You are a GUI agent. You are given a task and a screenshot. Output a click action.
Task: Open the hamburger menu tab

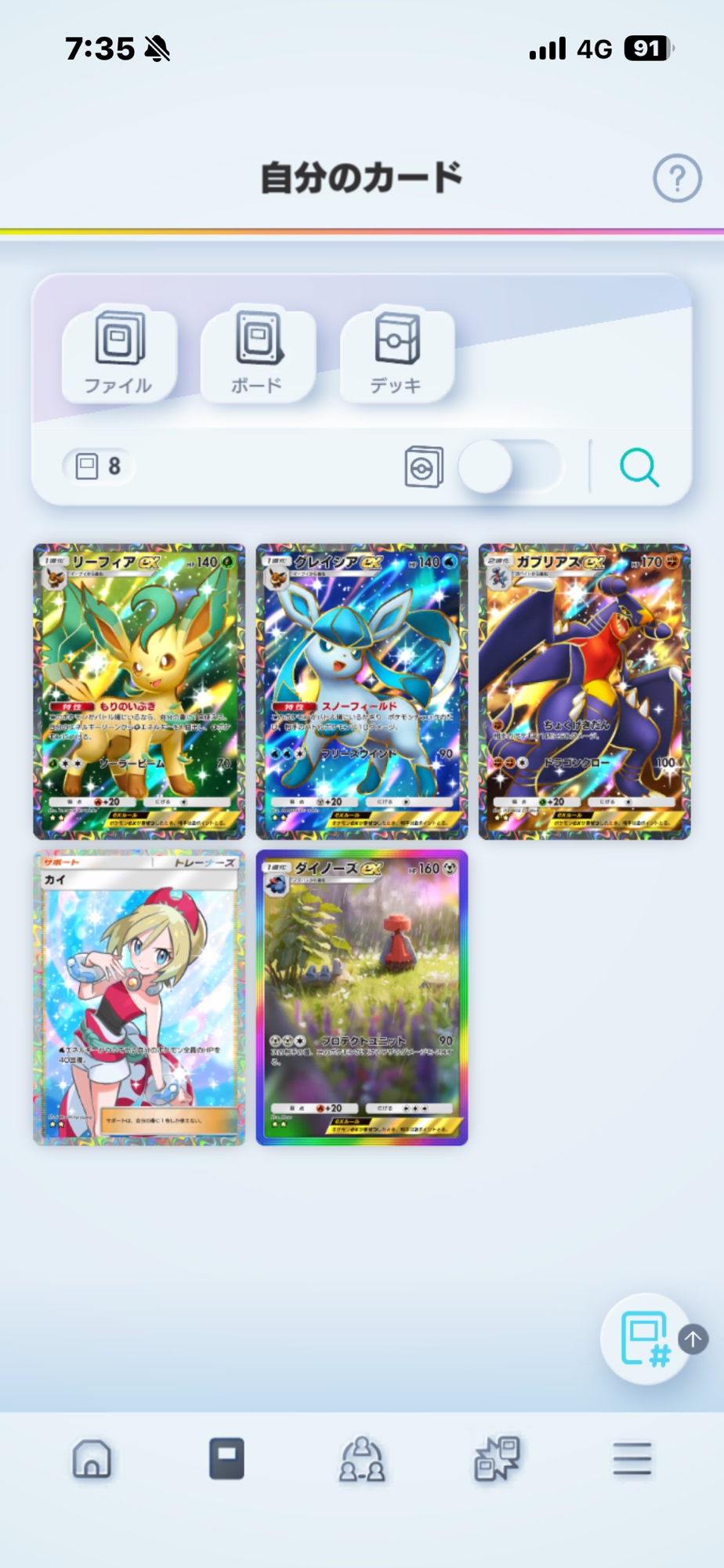pos(632,1460)
